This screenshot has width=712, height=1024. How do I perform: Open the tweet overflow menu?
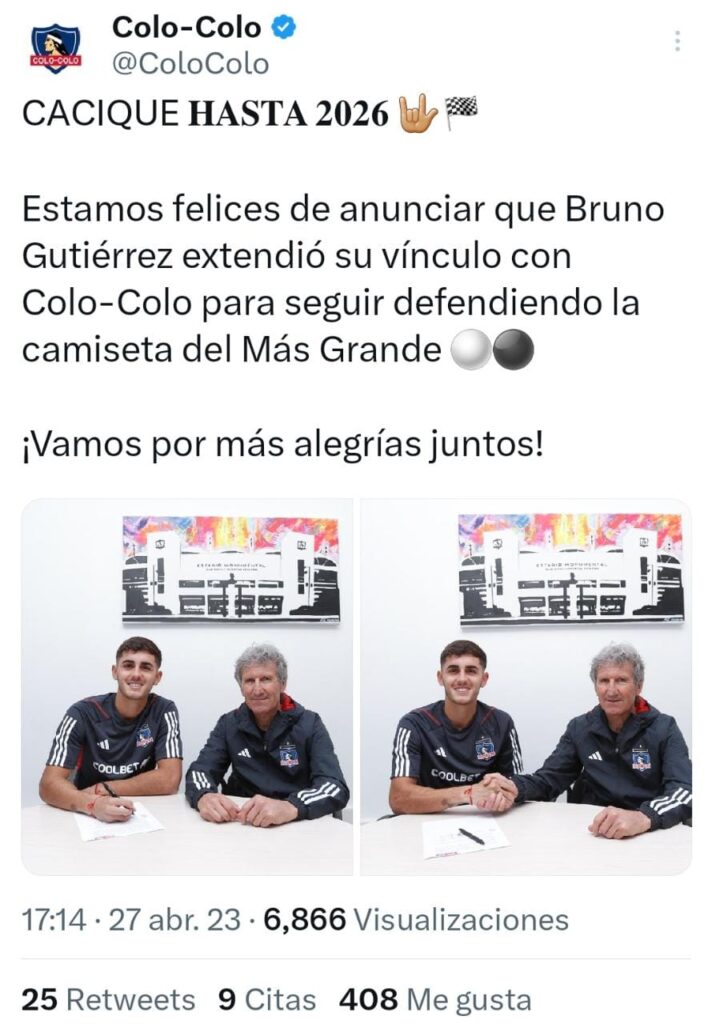pyautogui.click(x=677, y=41)
